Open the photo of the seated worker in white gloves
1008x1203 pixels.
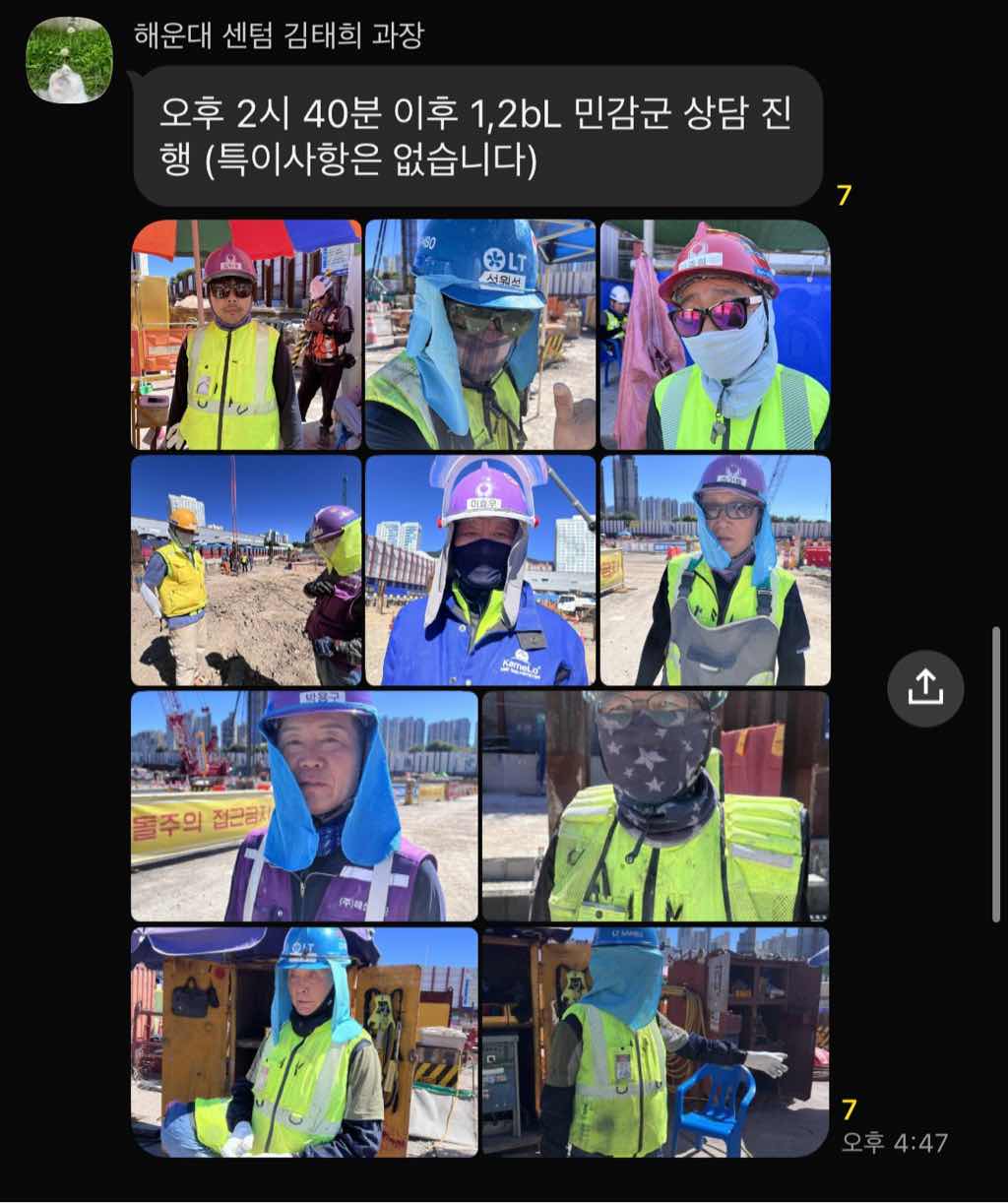tap(304, 1042)
